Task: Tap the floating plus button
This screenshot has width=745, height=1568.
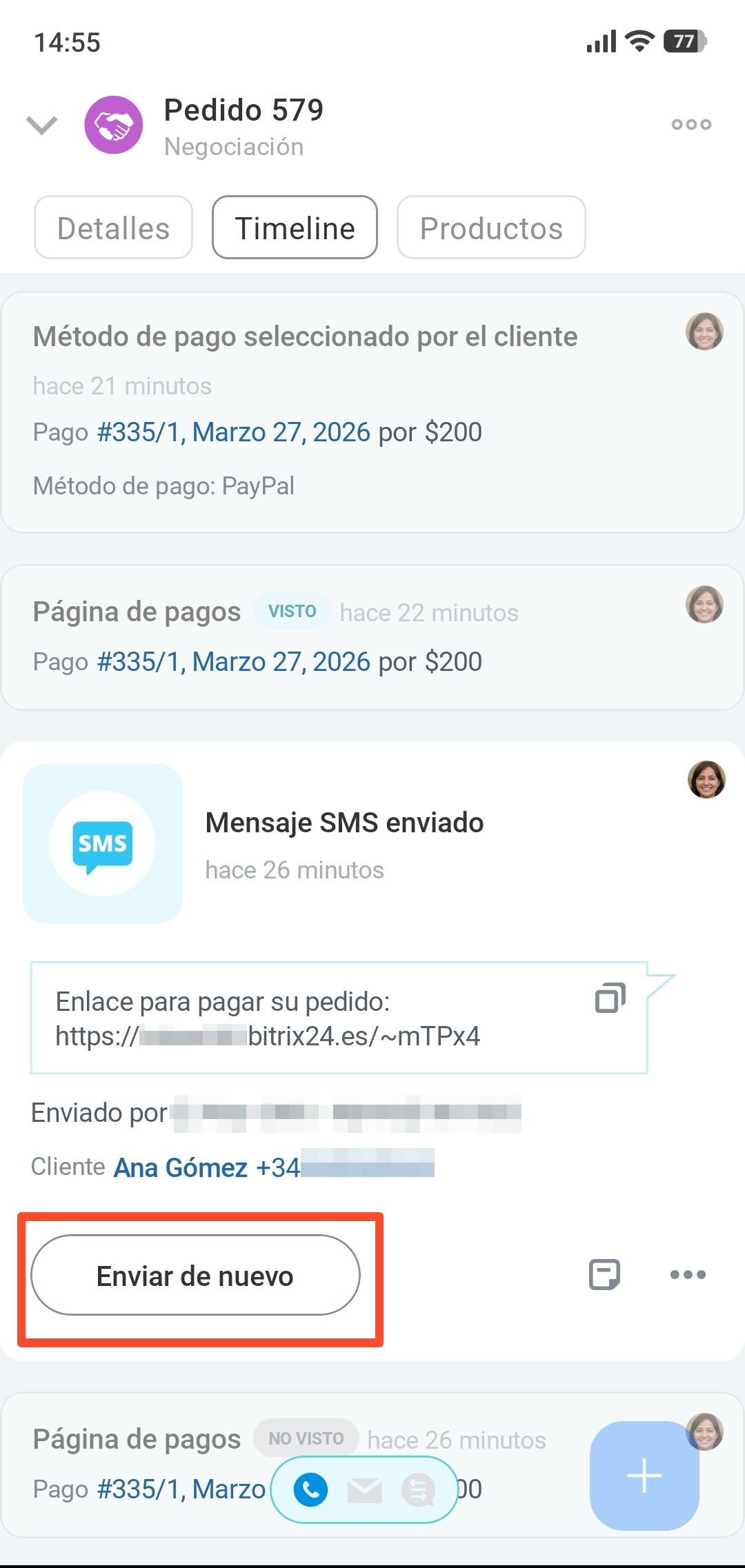Action: (x=644, y=1477)
